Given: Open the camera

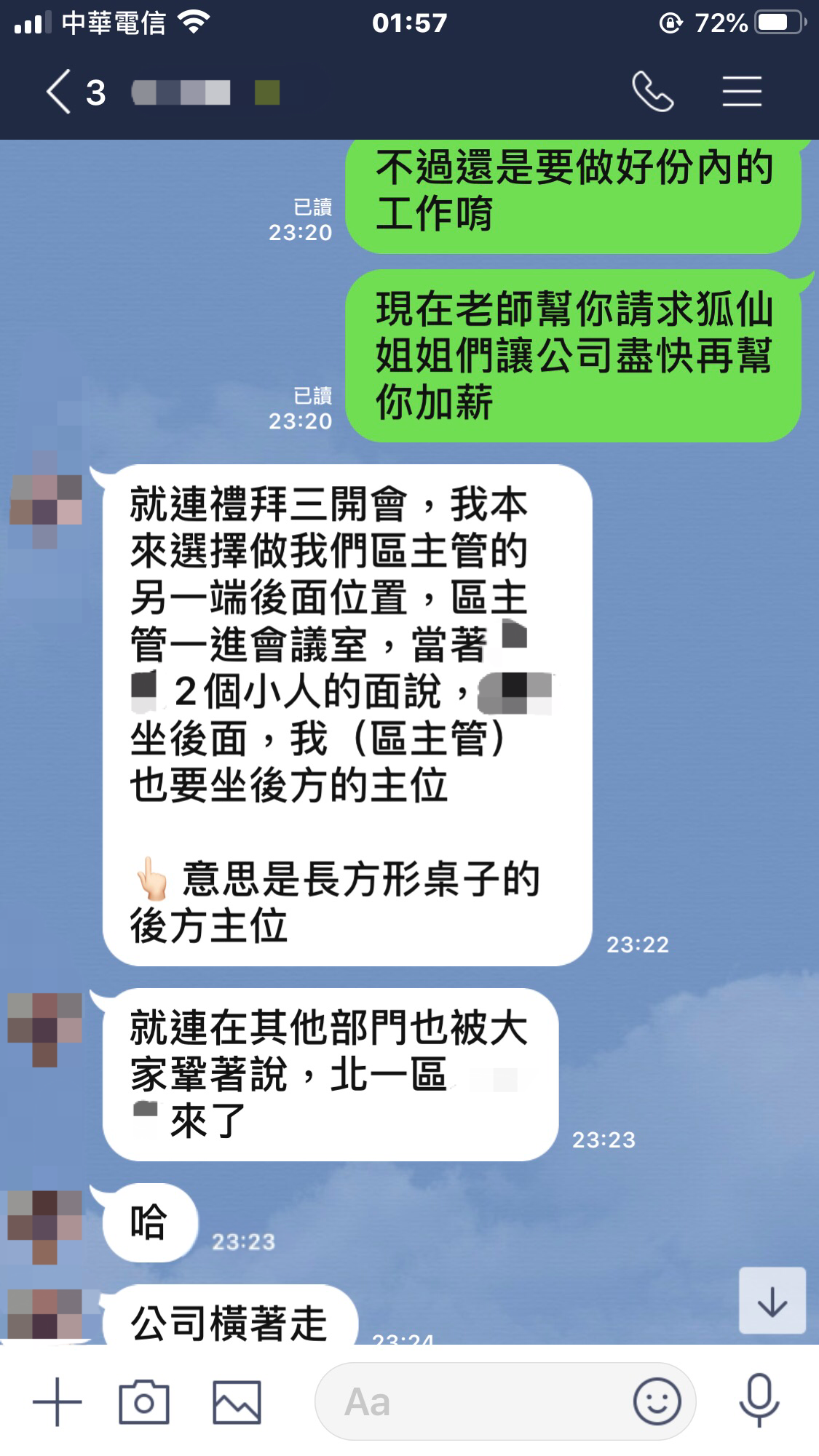Looking at the screenshot, I should click(x=143, y=1401).
